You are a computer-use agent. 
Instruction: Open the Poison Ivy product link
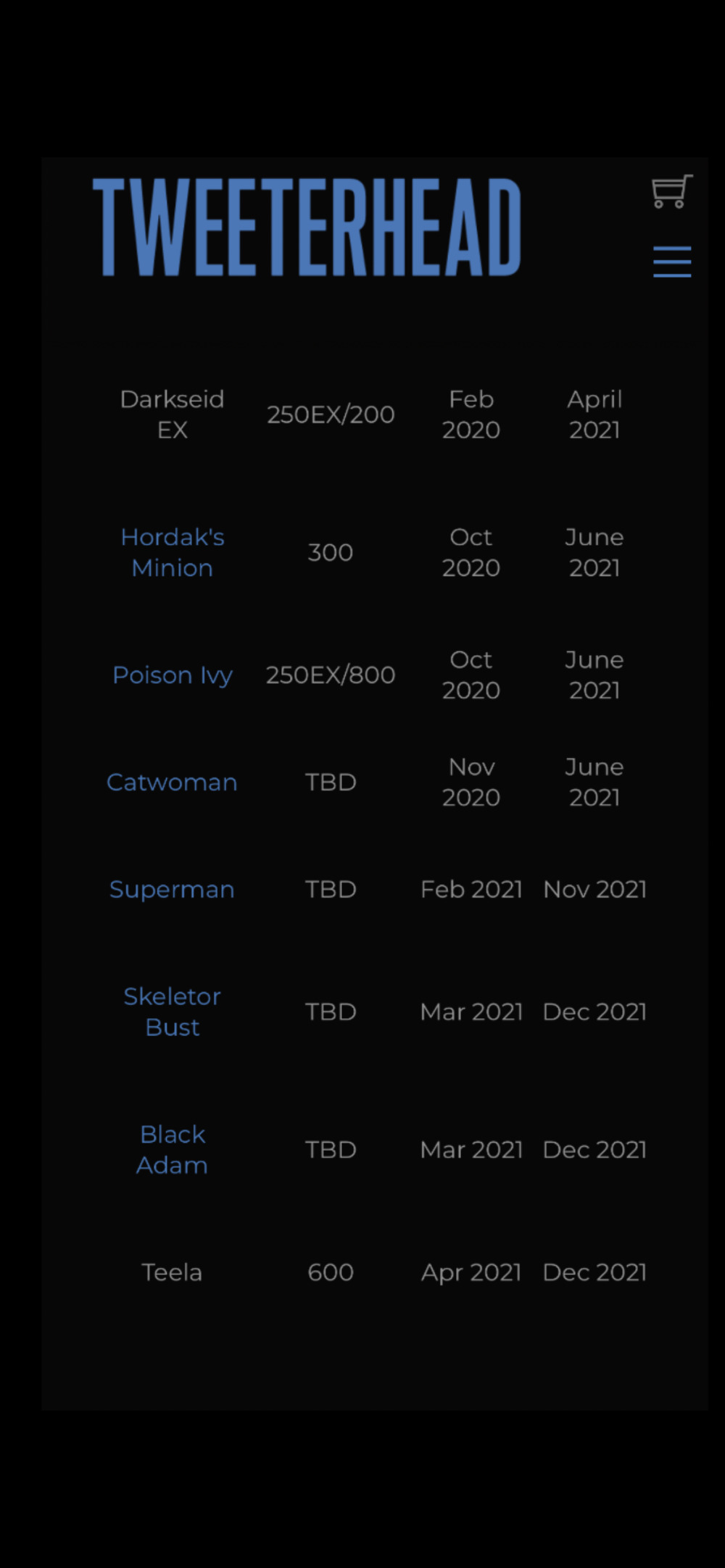click(173, 675)
